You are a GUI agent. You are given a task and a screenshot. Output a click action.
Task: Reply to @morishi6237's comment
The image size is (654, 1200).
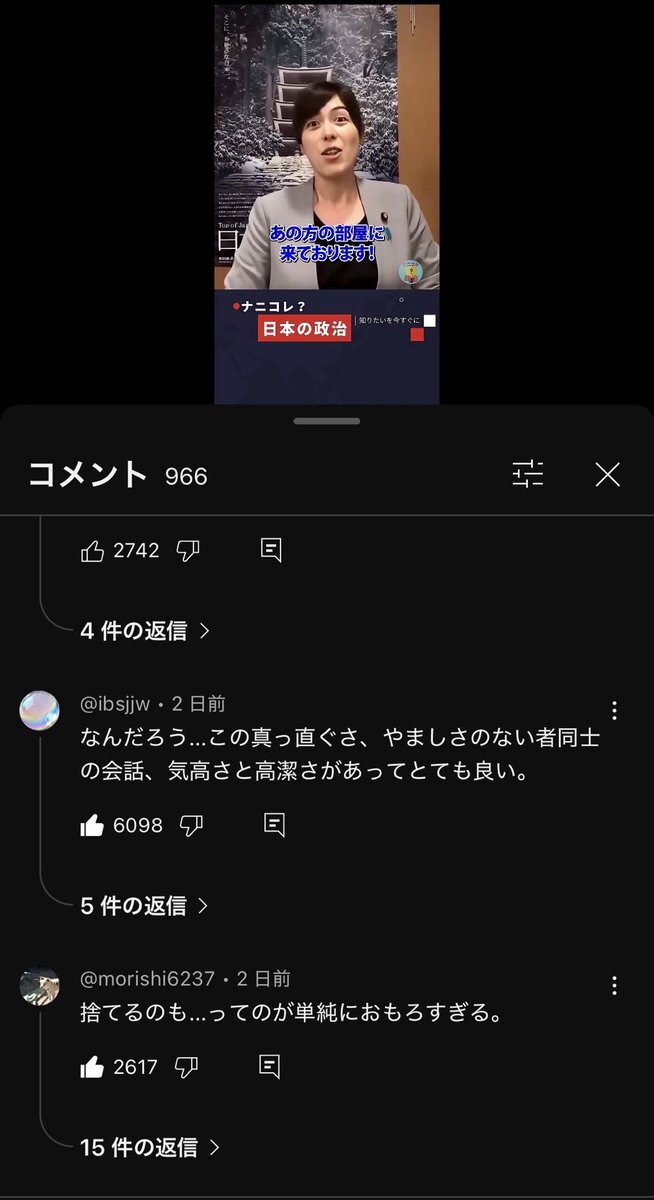(269, 1067)
